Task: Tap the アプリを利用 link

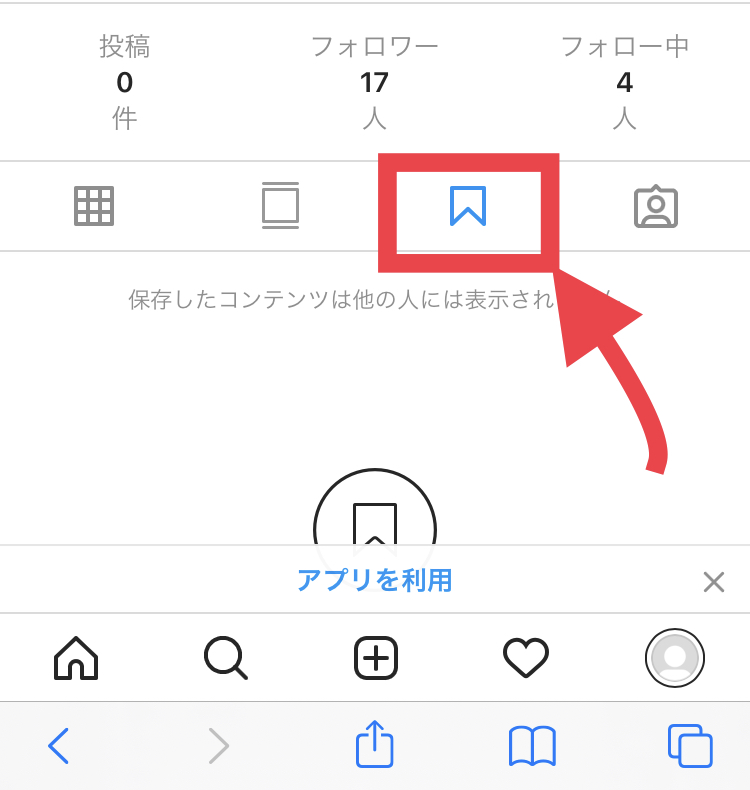Action: pos(374,580)
